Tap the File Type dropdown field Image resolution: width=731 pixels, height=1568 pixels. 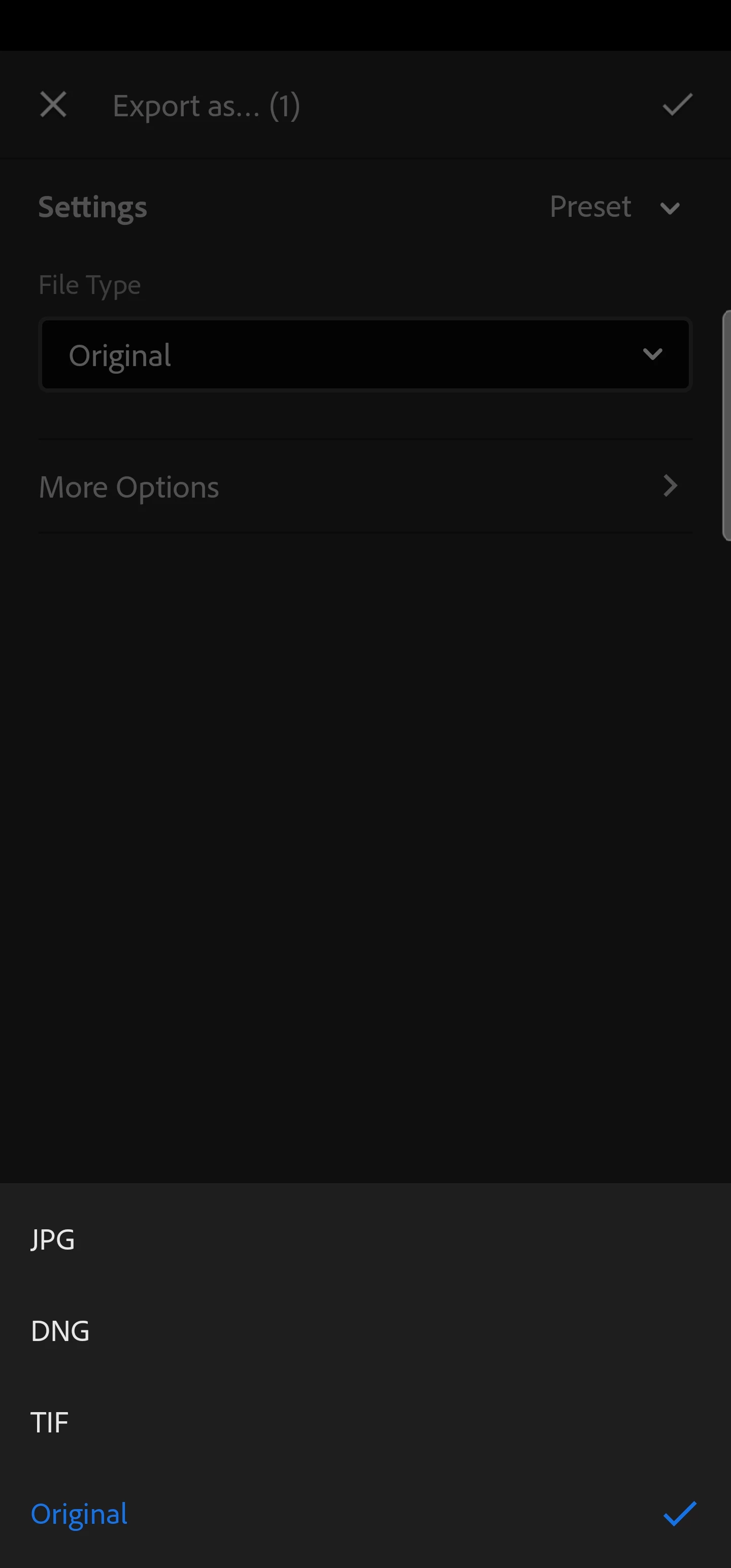[x=365, y=355]
